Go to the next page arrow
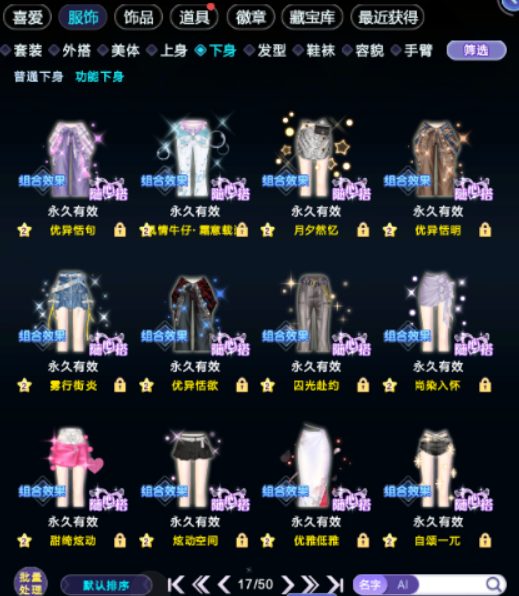Viewport: 519px width, 596px height. (289, 584)
